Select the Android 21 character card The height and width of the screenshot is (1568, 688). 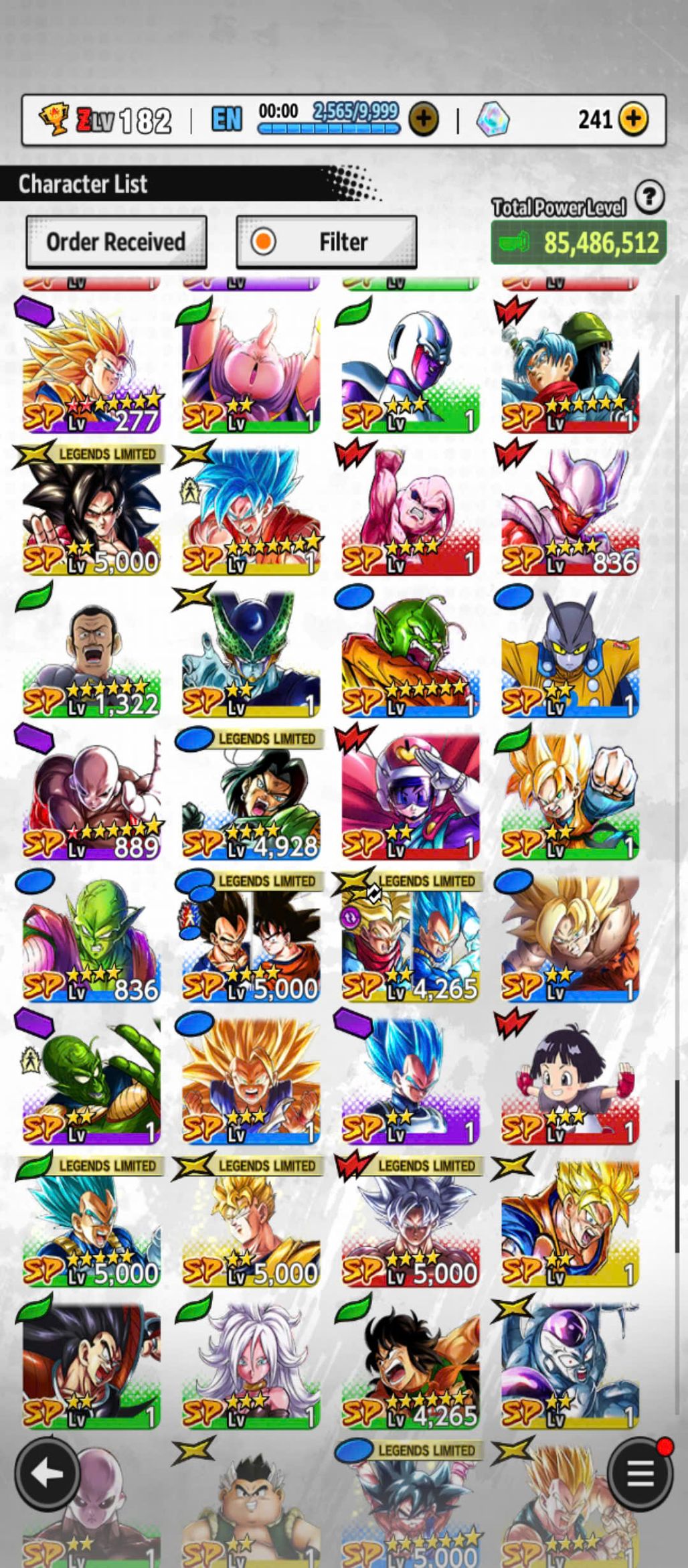(x=251, y=1366)
